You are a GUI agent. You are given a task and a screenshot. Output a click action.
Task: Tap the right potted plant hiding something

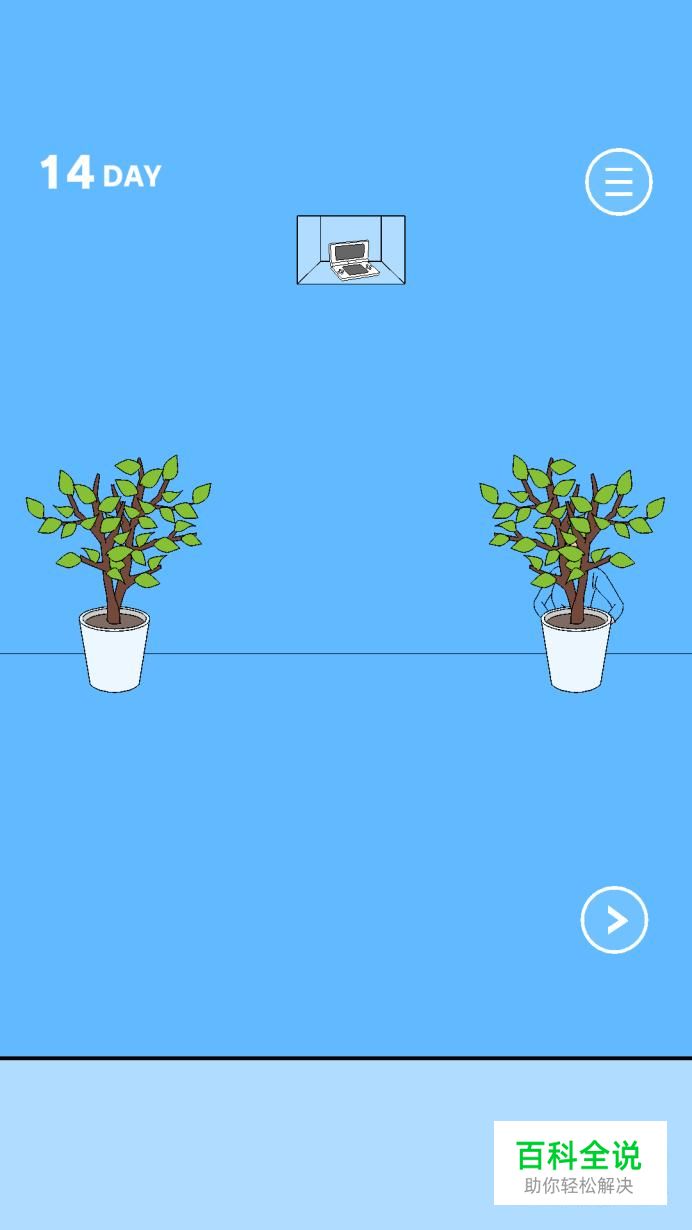point(571,573)
